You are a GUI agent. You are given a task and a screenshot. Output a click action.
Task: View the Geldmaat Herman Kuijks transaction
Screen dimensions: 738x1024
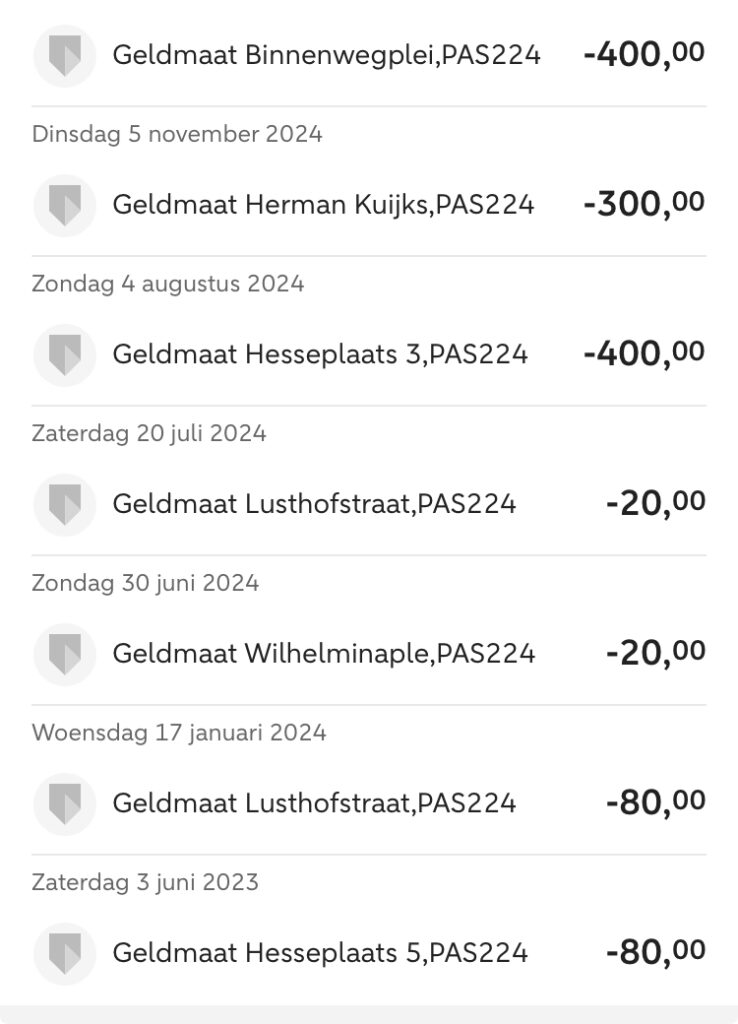pos(323,205)
